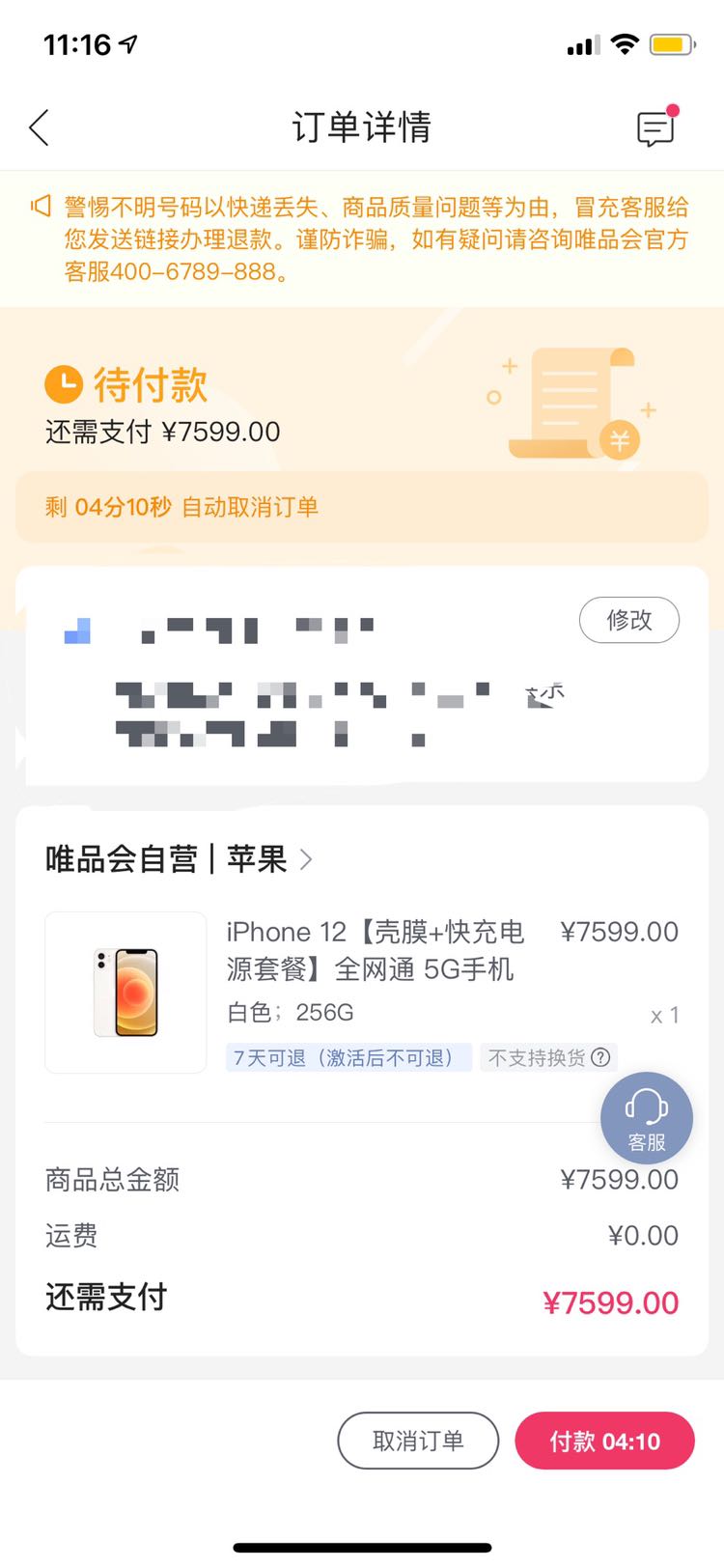Open the 客服 customer service floating icon
The width and height of the screenshot is (724, 1568).
point(646,1117)
